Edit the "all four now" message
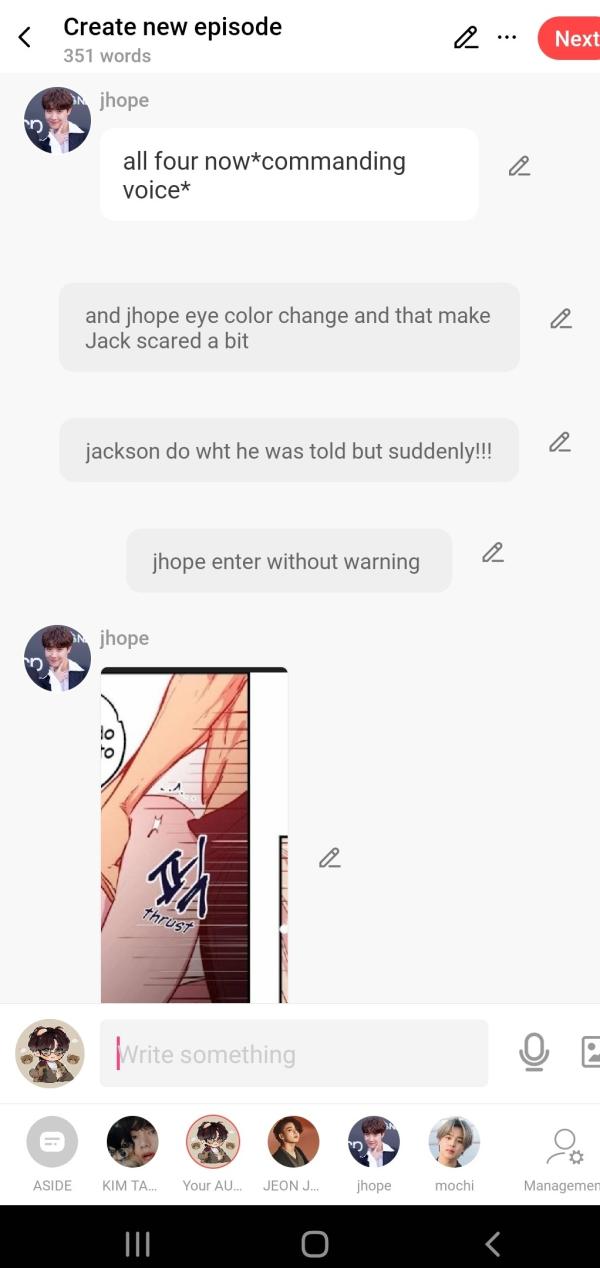The image size is (600, 1268). [x=519, y=166]
